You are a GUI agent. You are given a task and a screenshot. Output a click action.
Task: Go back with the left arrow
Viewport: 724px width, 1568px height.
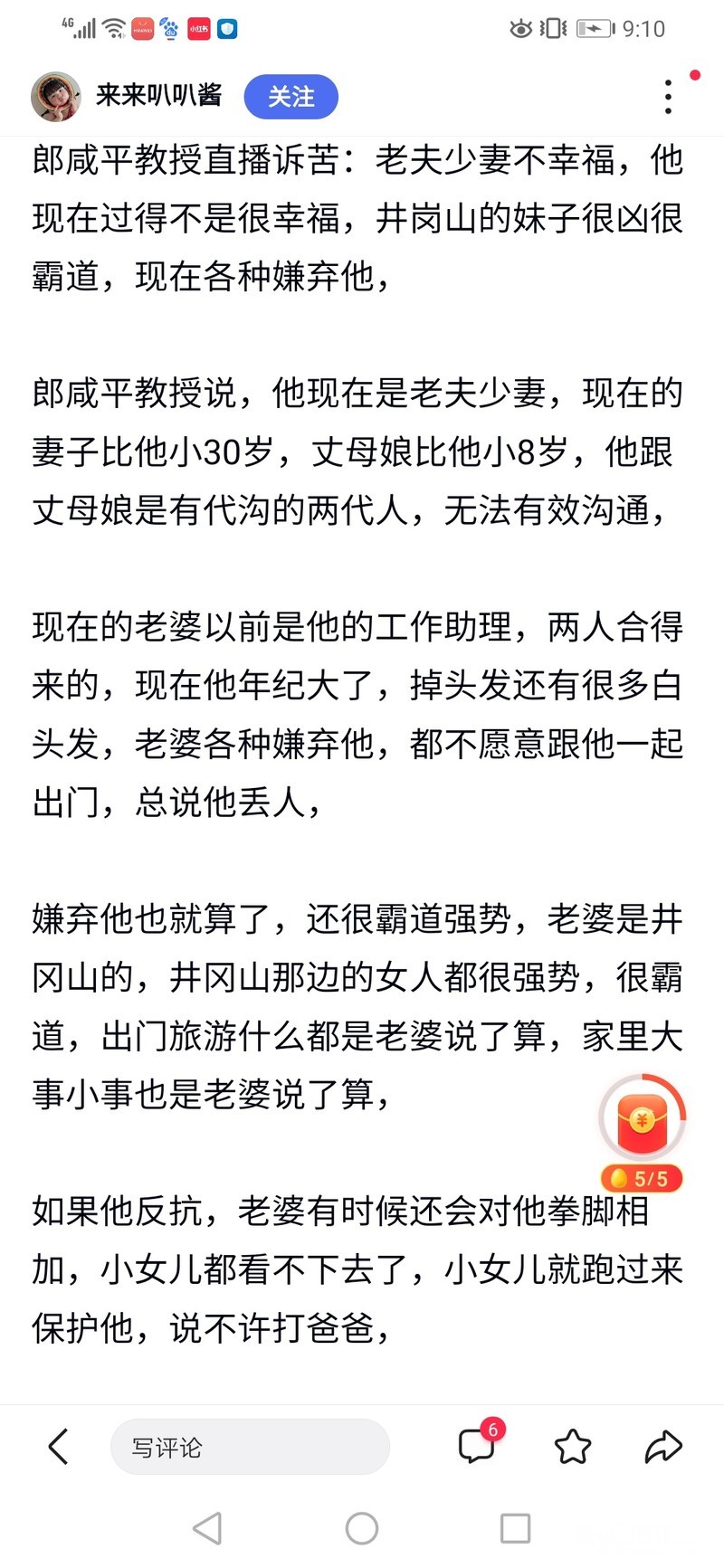(x=59, y=1446)
